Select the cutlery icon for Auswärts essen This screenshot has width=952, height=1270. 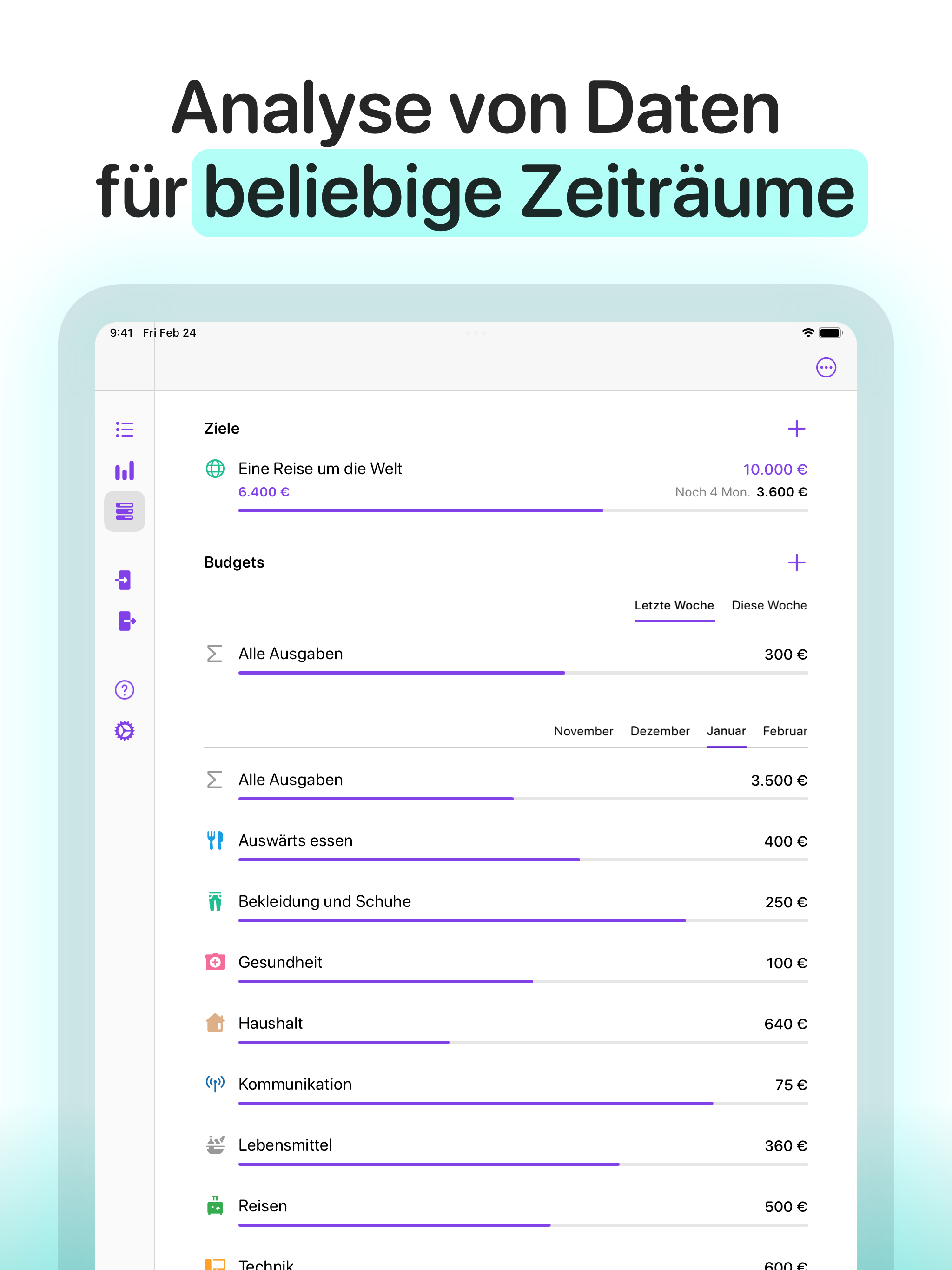(x=215, y=840)
